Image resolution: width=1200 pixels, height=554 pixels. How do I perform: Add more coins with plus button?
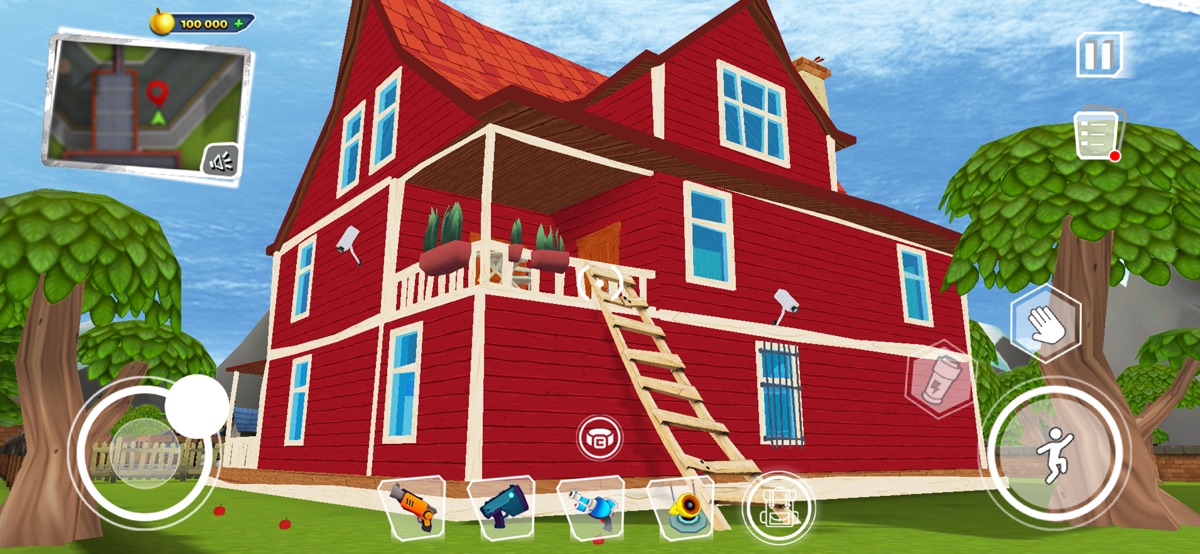(x=237, y=21)
